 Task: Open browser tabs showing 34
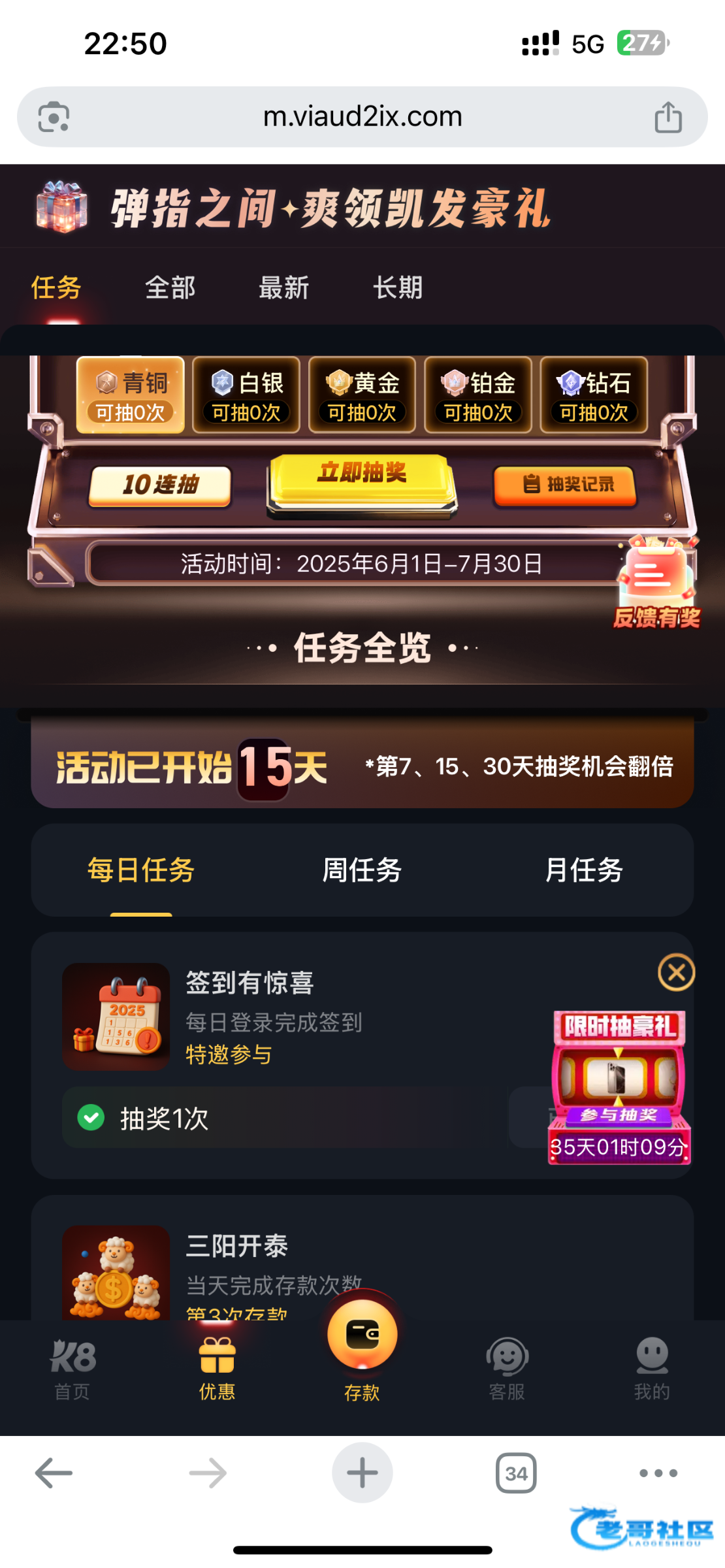coord(516,1473)
